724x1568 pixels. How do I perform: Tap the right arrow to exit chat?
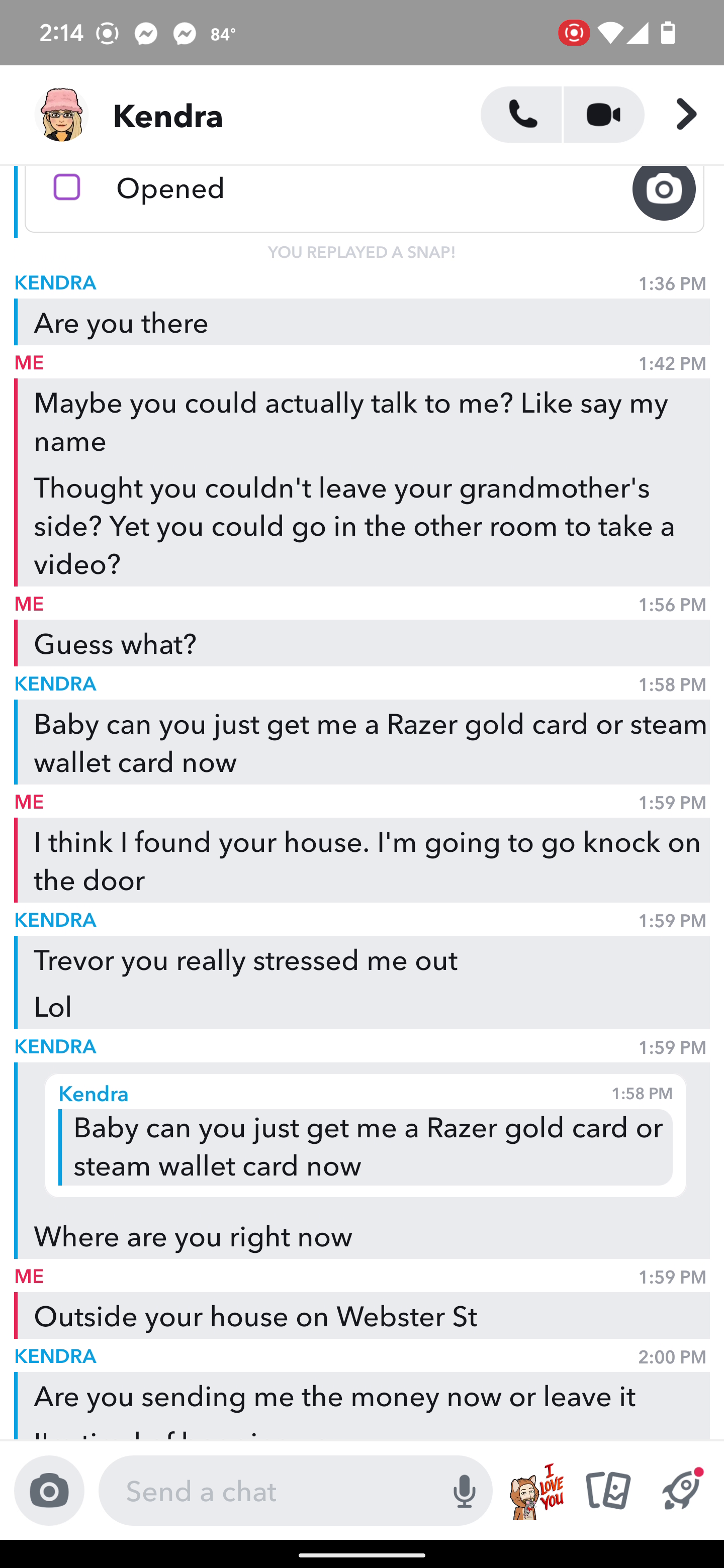click(x=686, y=115)
